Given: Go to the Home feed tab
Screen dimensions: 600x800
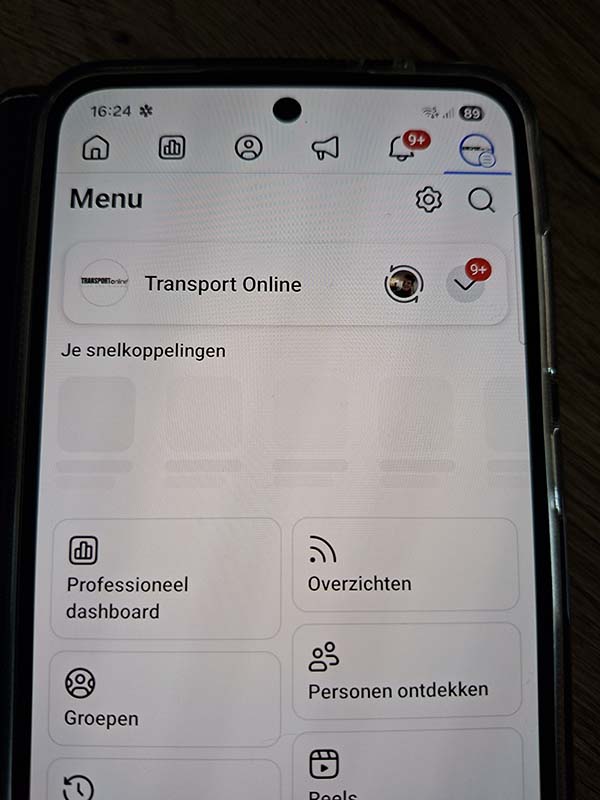Looking at the screenshot, I should (96, 149).
